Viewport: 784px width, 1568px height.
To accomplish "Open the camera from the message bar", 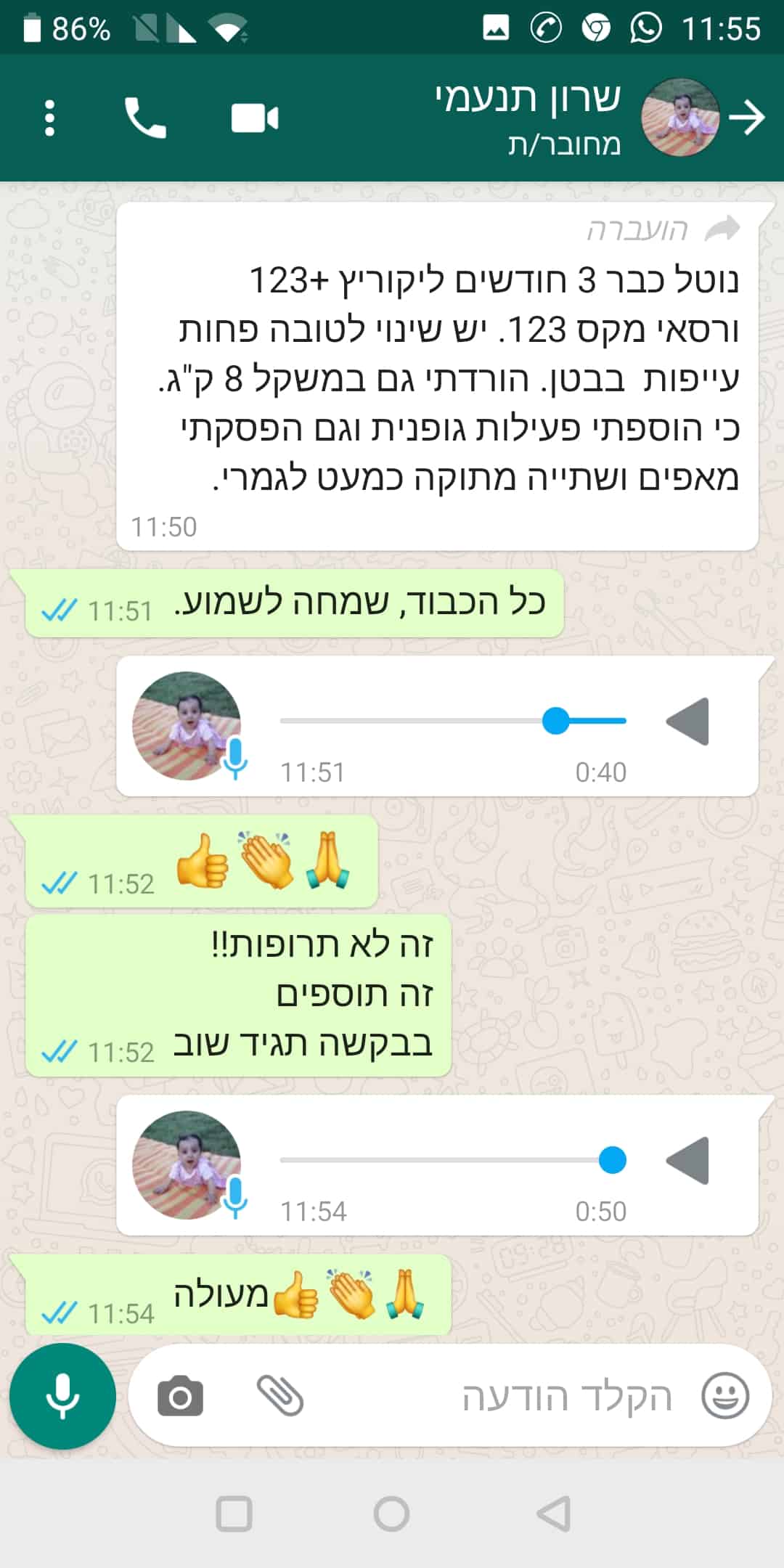I will (x=180, y=1396).
